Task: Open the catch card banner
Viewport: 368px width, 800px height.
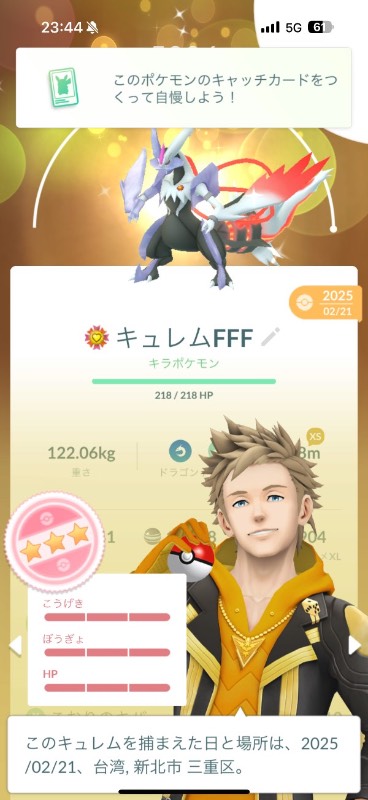Action: click(x=184, y=88)
